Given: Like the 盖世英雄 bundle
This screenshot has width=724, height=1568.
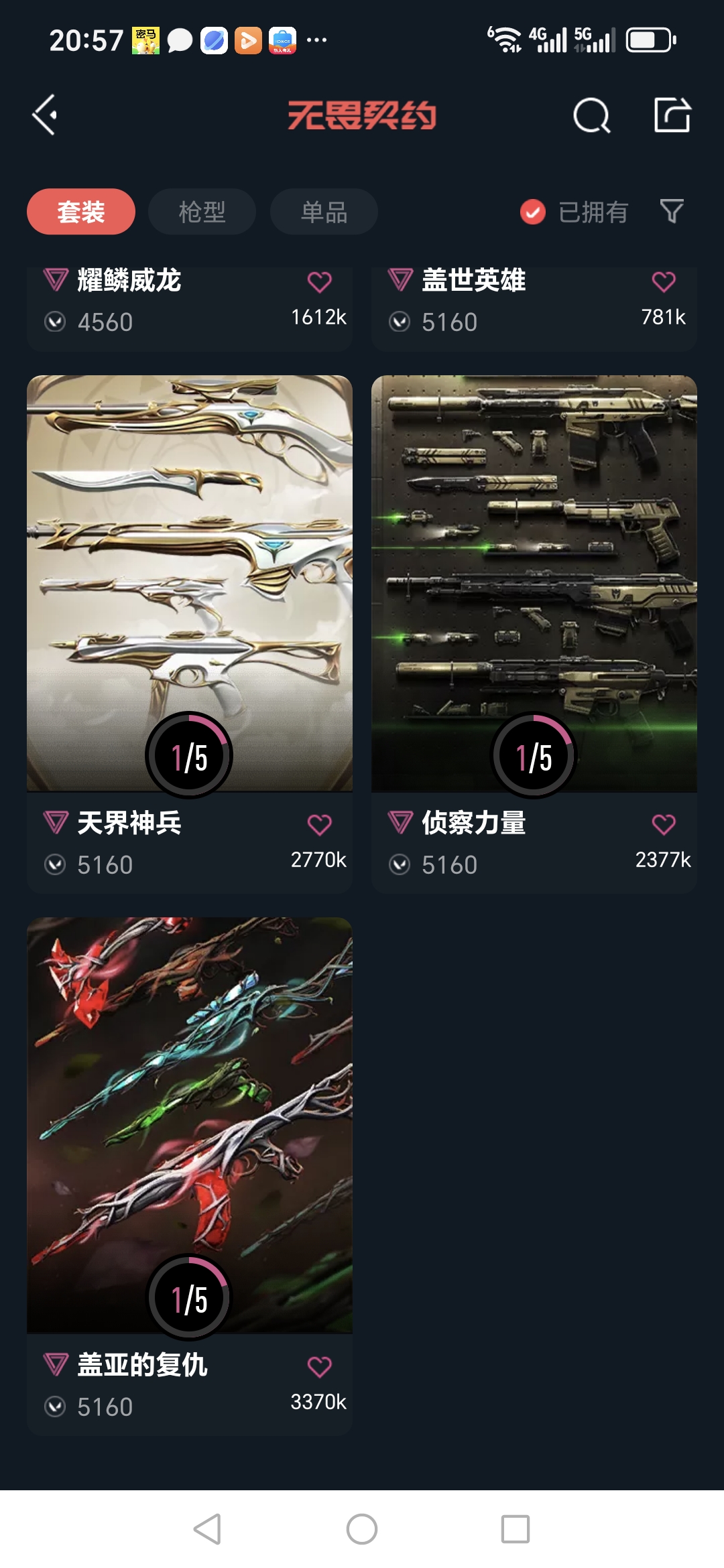Looking at the screenshot, I should (664, 282).
